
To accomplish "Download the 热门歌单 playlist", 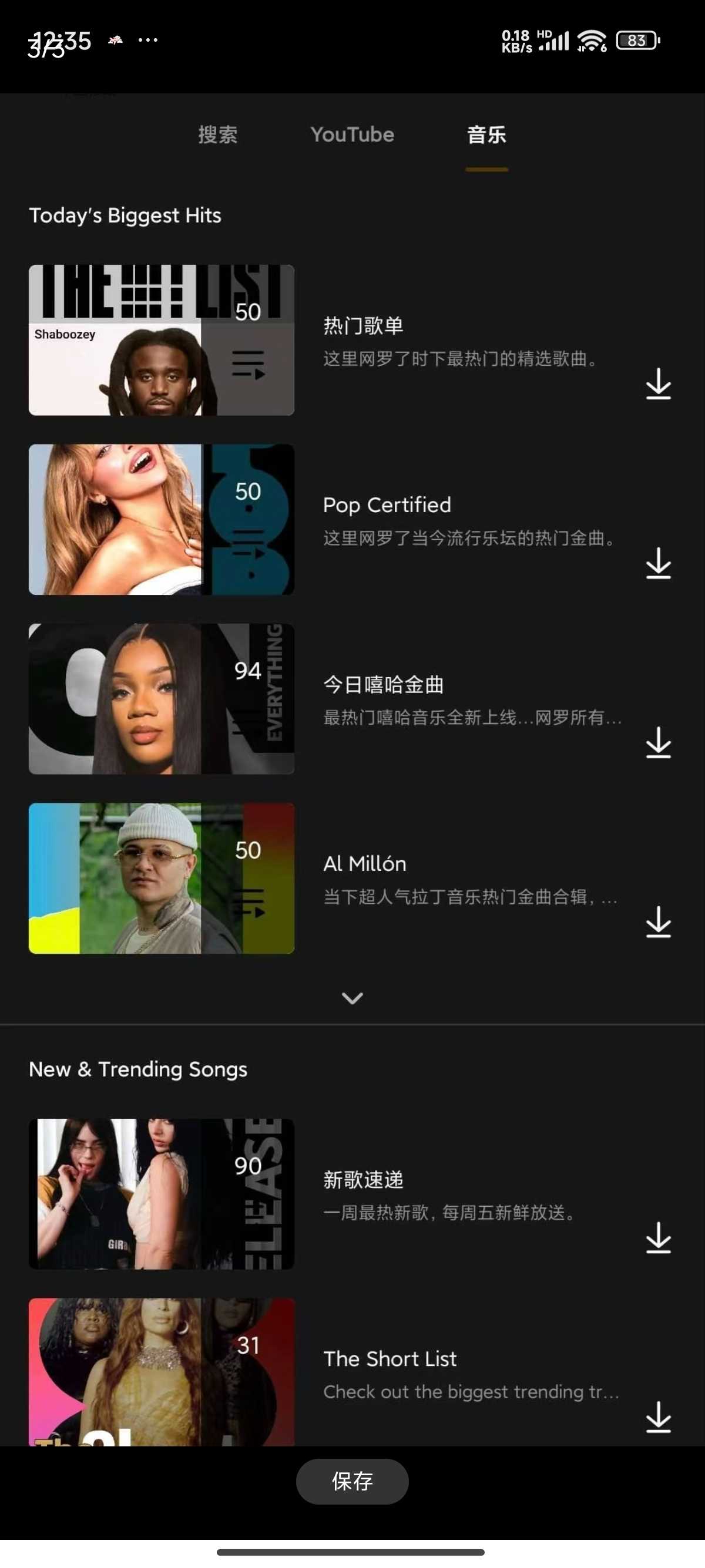I will (x=657, y=384).
